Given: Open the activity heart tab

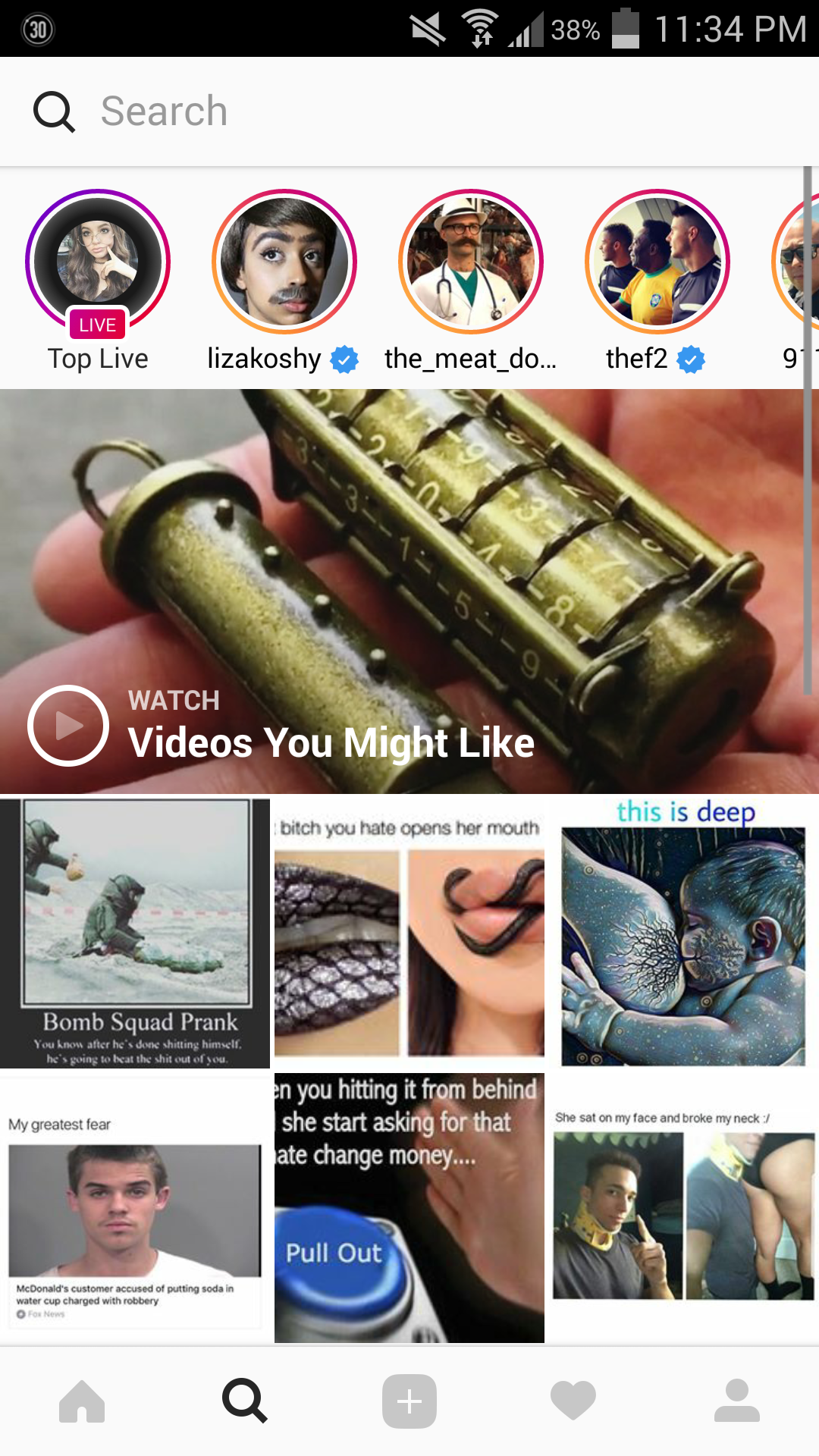Looking at the screenshot, I should pyautogui.click(x=573, y=1401).
